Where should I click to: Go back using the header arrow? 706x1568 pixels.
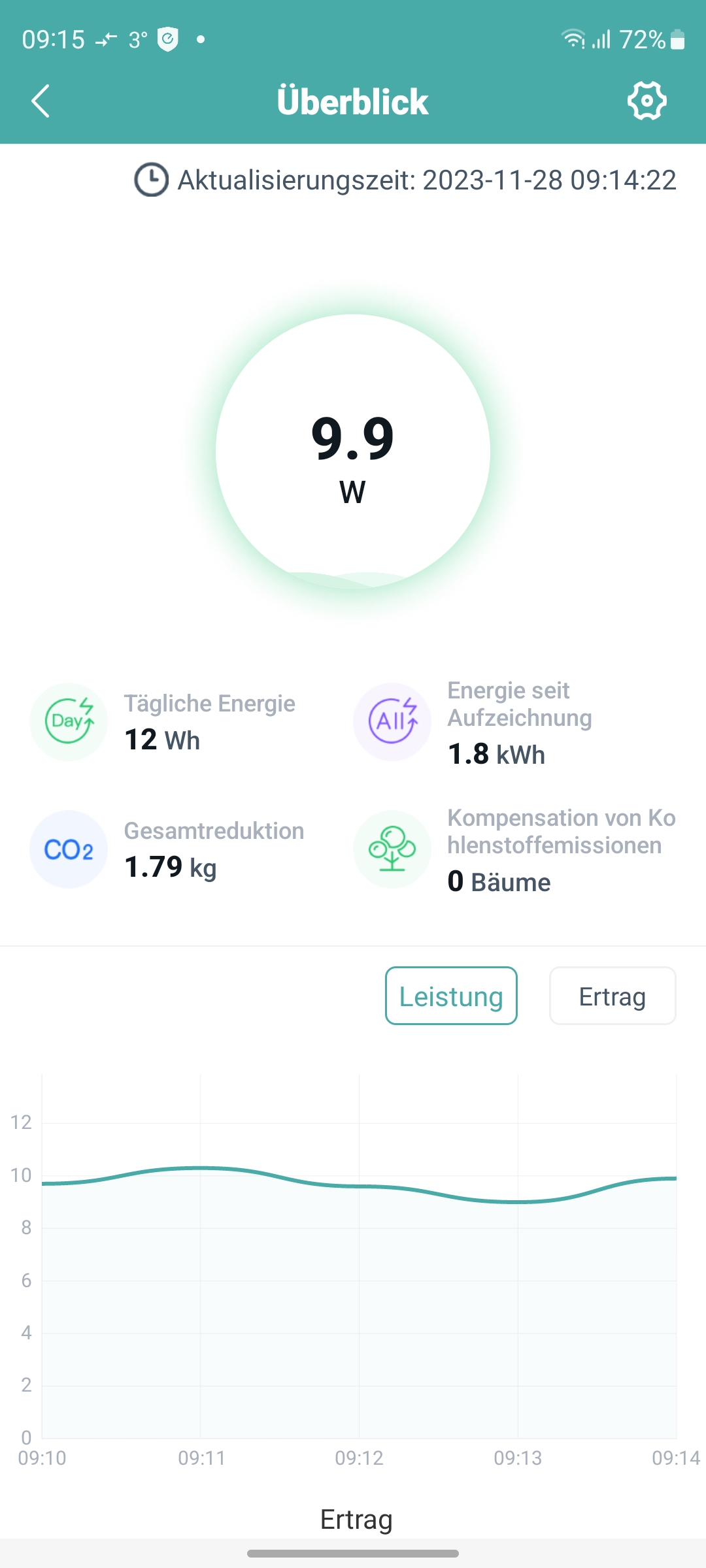(41, 101)
